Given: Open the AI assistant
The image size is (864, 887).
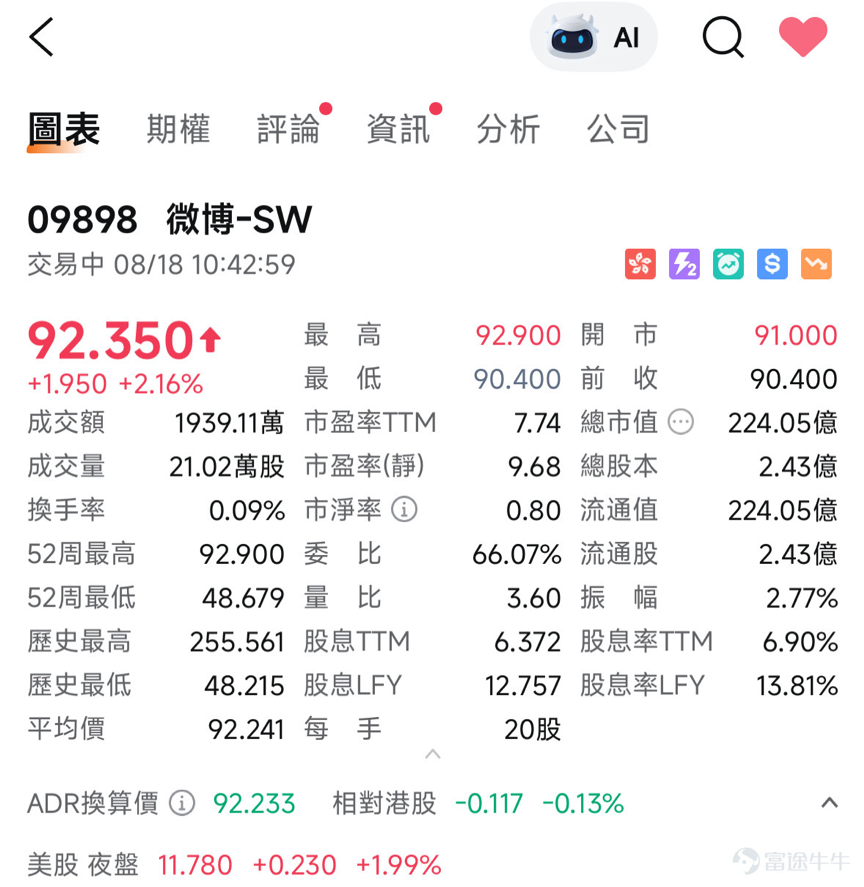Looking at the screenshot, I should pyautogui.click(x=594, y=37).
